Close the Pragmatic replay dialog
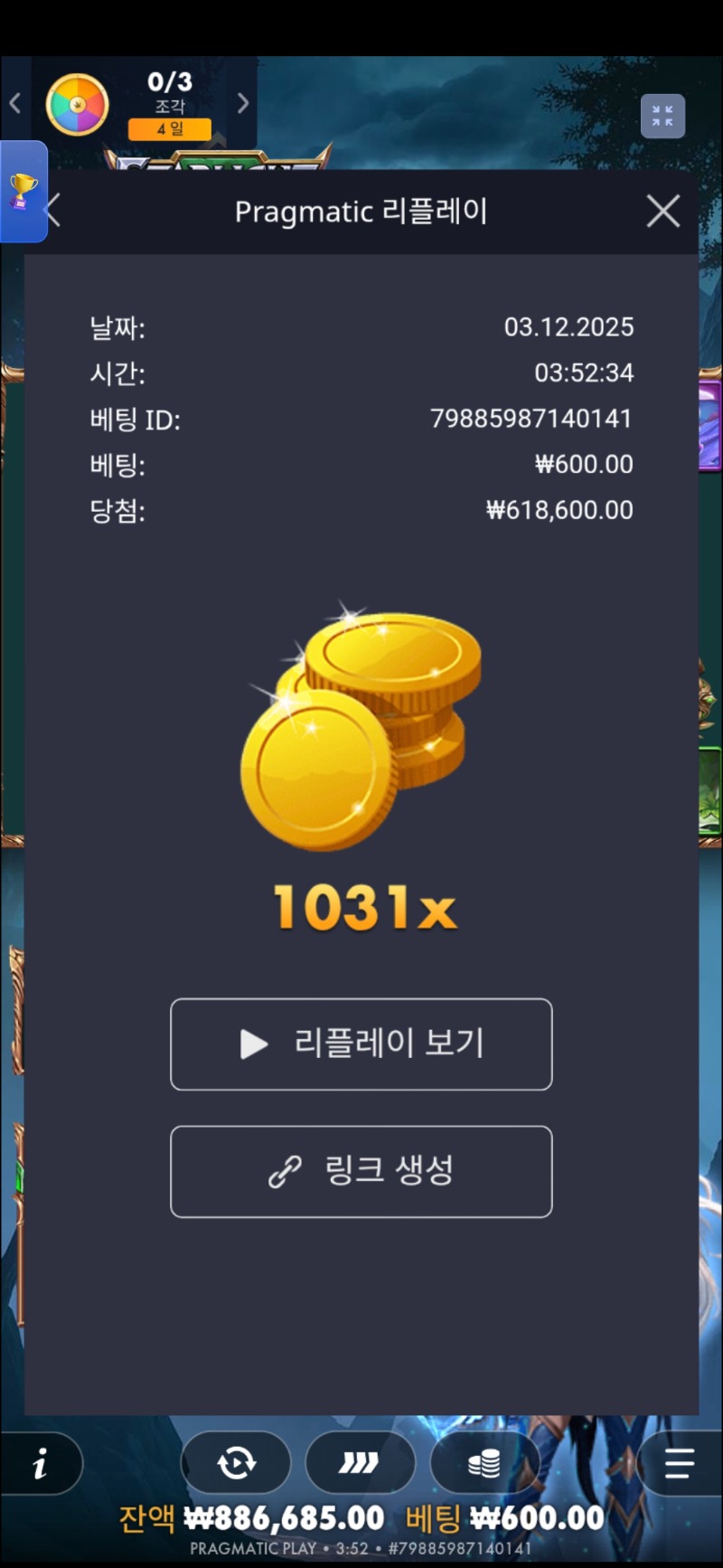Image resolution: width=723 pixels, height=1568 pixels. pos(662,212)
